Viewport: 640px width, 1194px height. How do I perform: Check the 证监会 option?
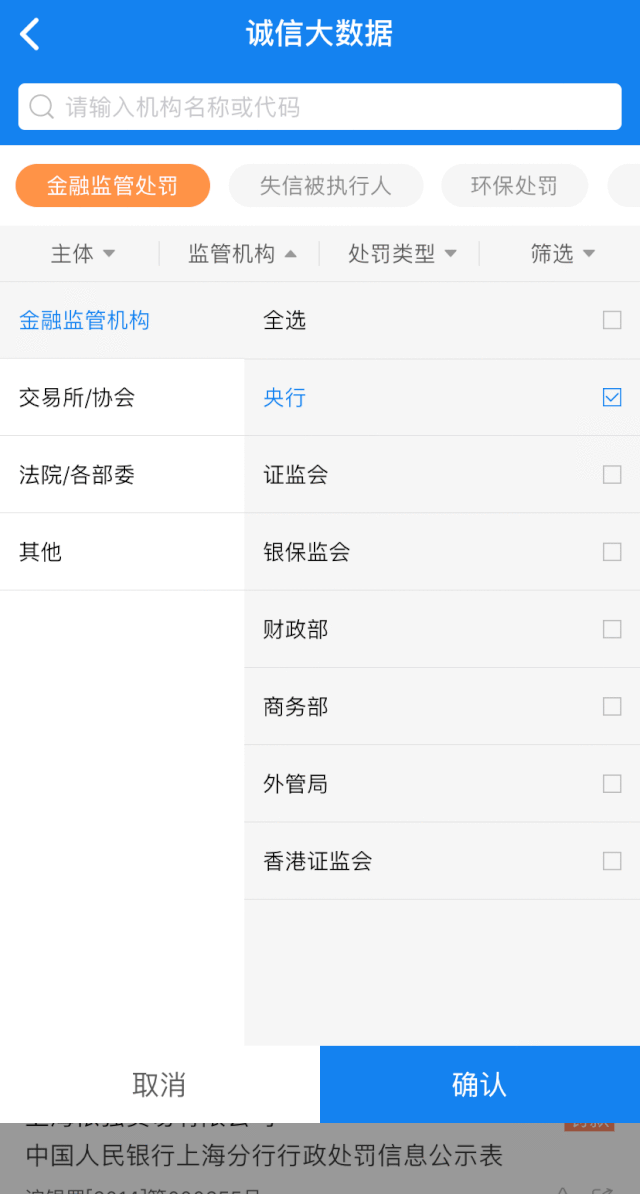(612, 475)
